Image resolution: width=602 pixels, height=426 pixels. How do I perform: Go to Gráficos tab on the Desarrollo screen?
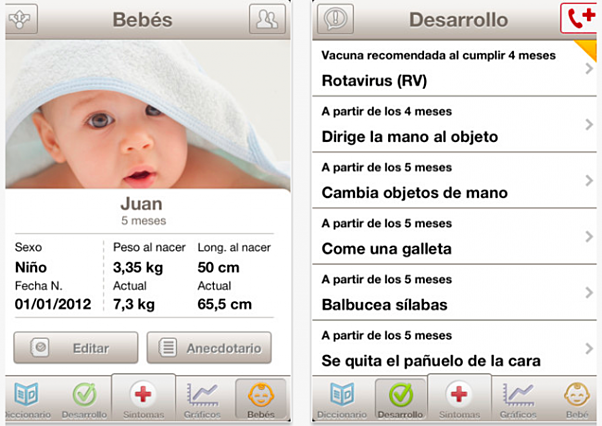click(x=520, y=400)
